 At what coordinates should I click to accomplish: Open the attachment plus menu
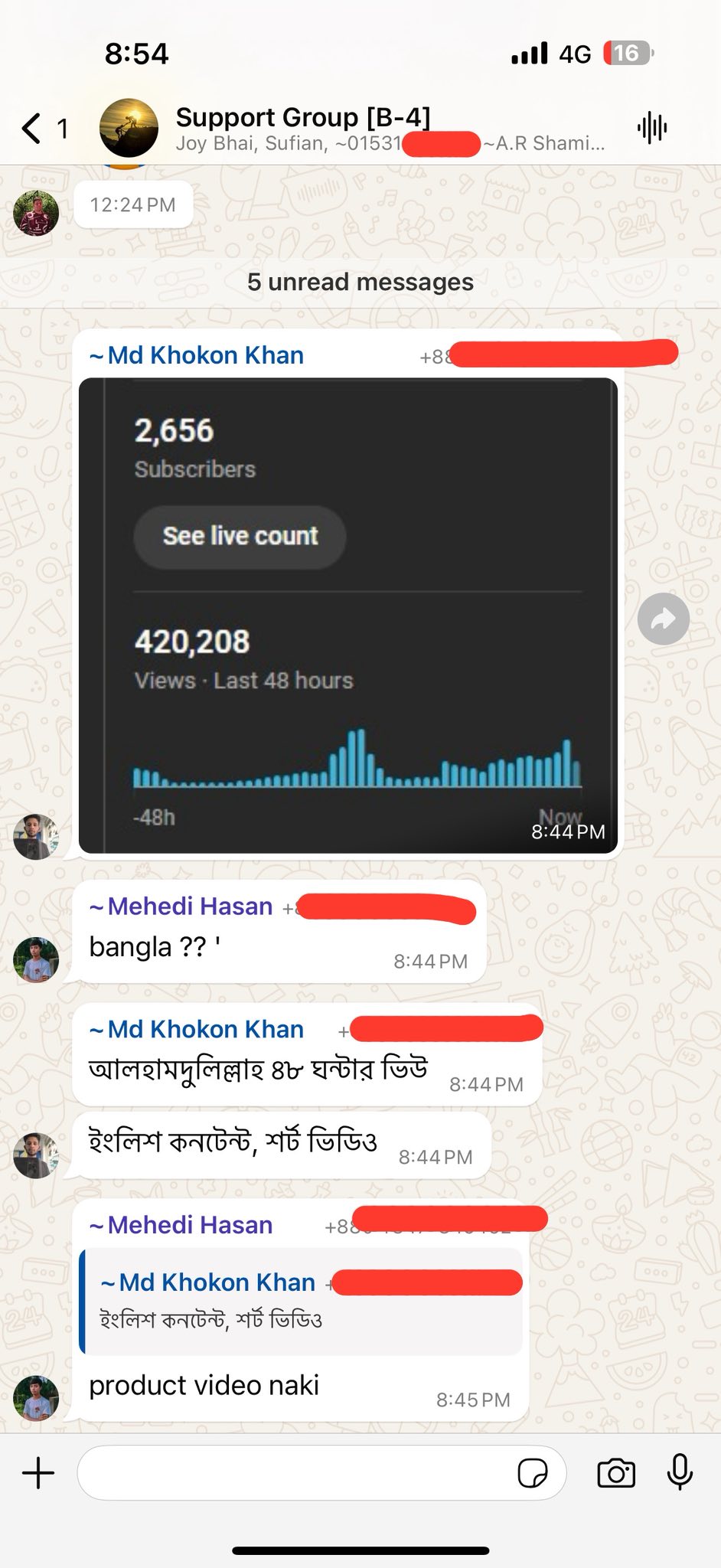pyautogui.click(x=38, y=1473)
